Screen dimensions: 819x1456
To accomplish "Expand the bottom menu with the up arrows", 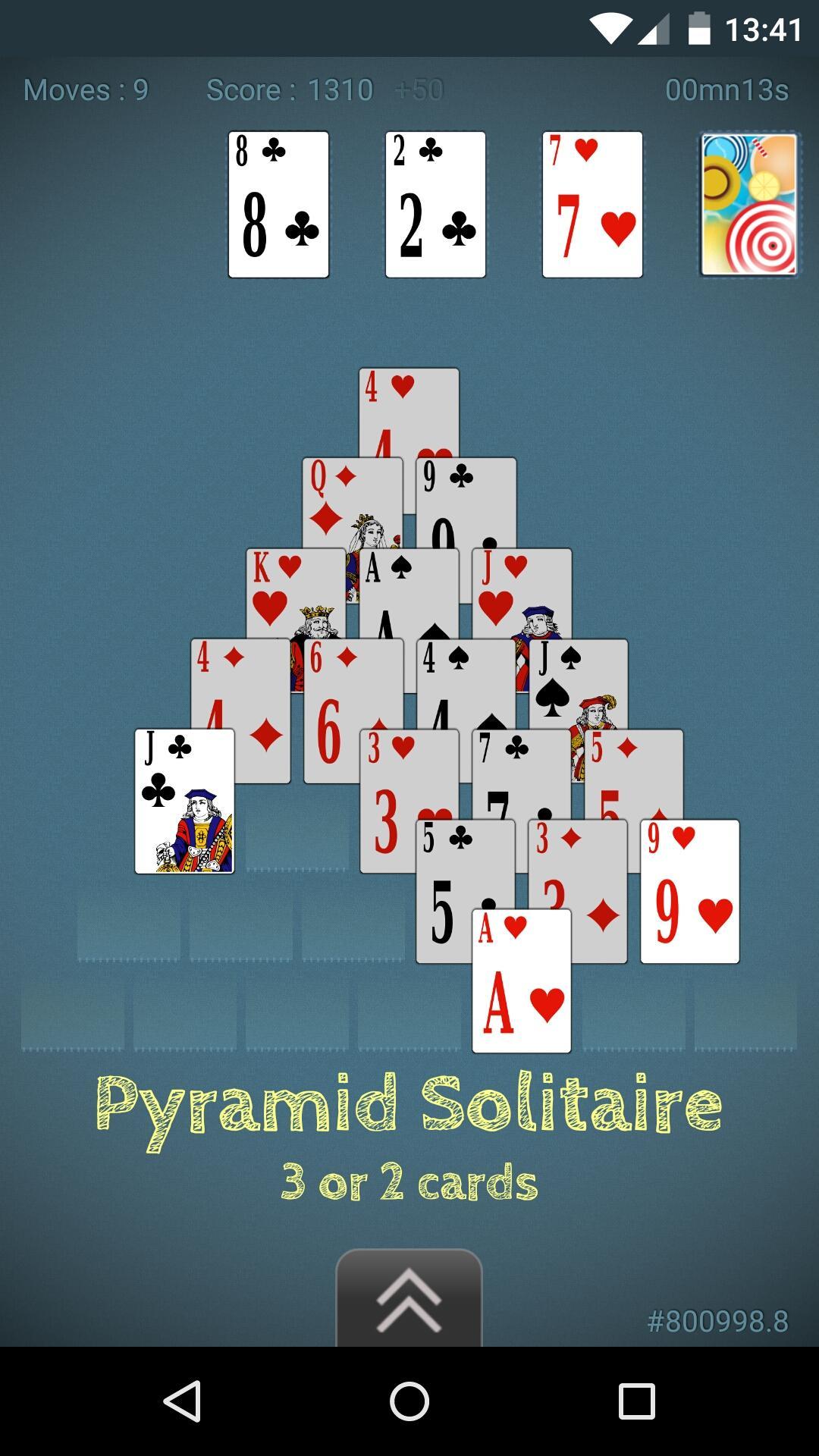I will [x=409, y=1298].
